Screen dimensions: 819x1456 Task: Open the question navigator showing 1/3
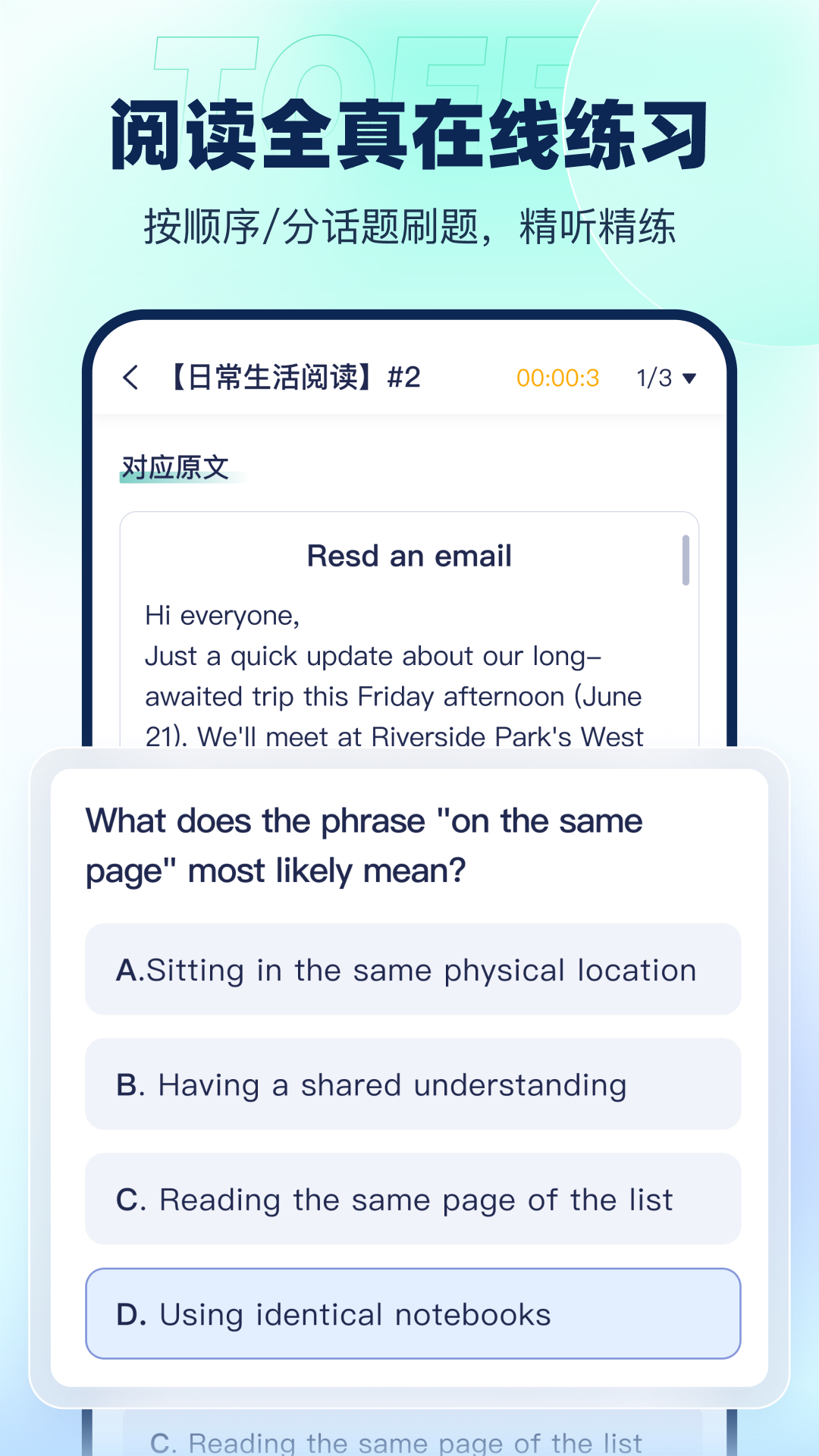point(654,377)
